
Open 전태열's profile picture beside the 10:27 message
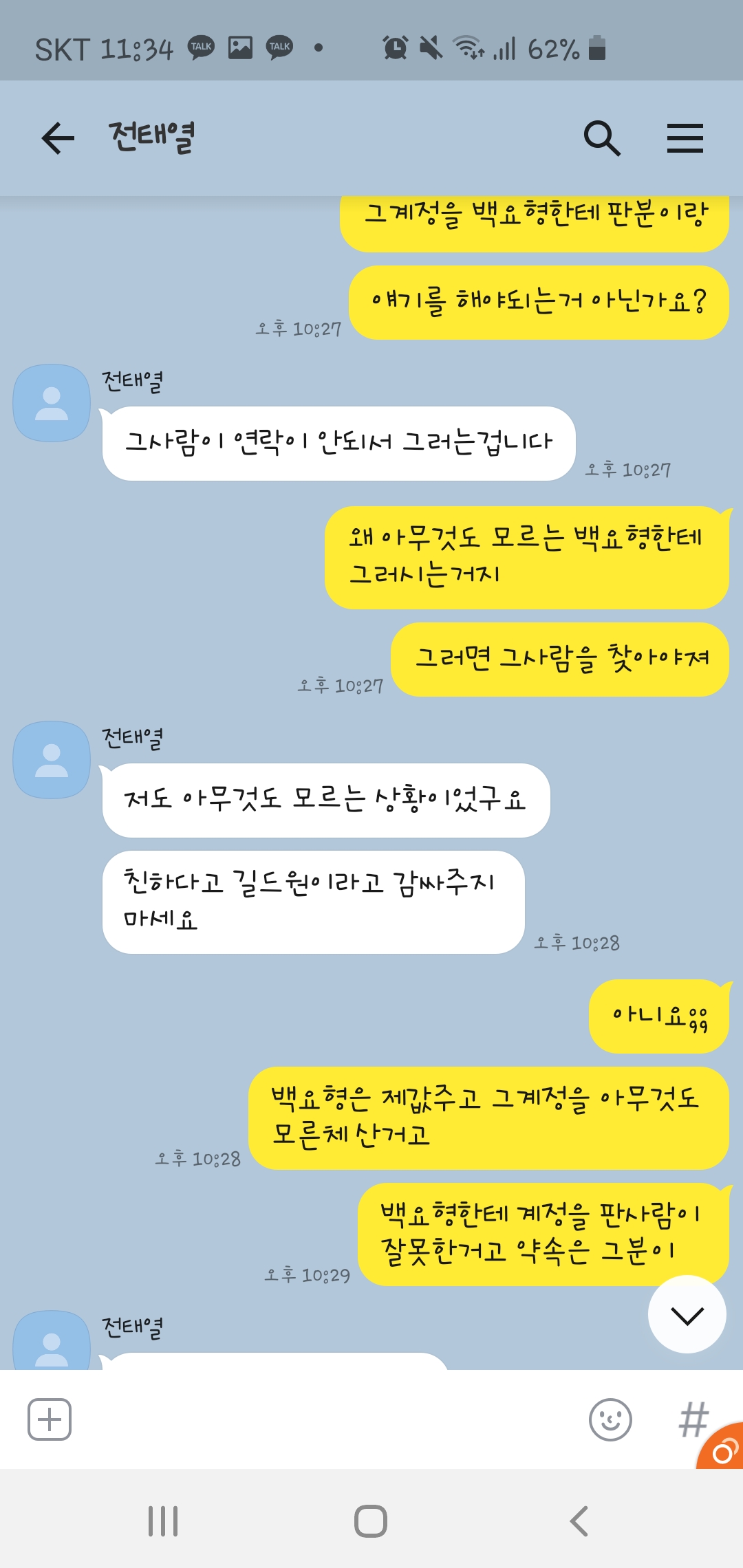coord(52,403)
